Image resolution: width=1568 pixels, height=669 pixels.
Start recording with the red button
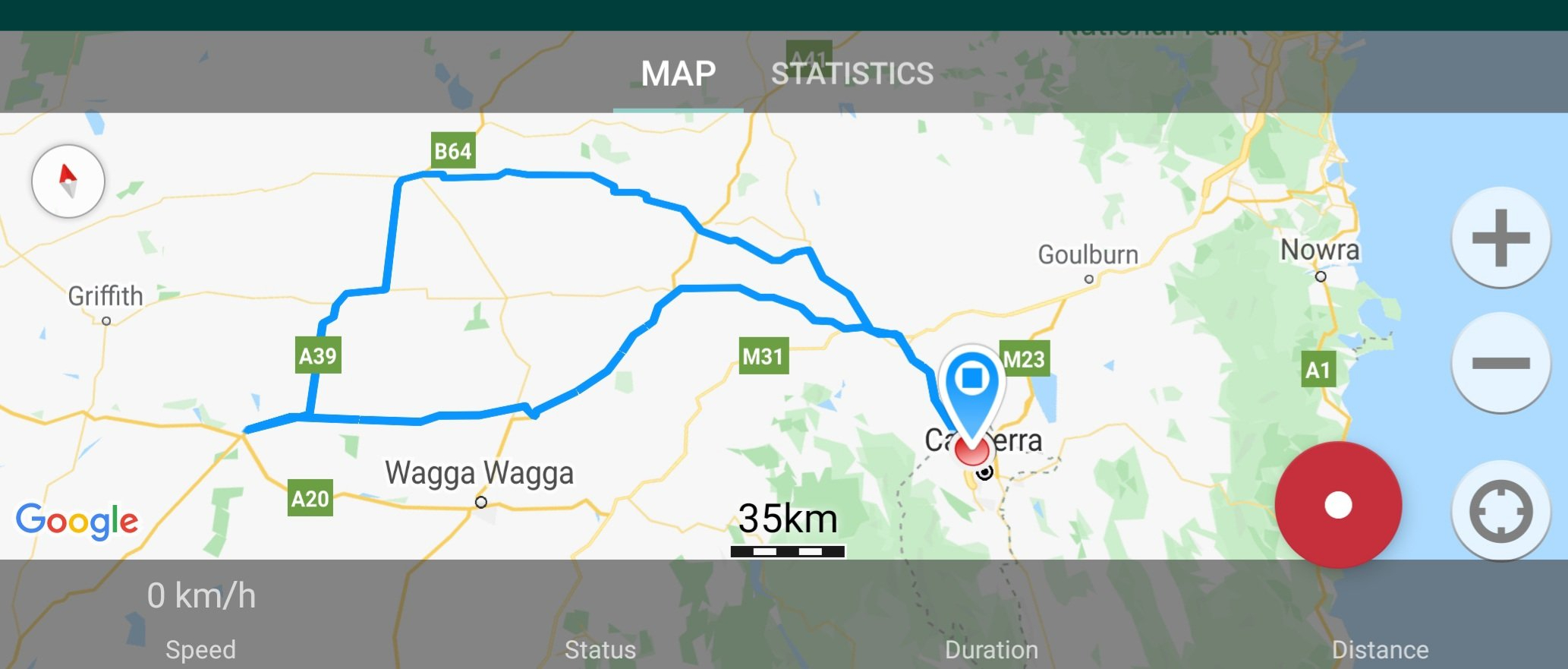[1338, 505]
